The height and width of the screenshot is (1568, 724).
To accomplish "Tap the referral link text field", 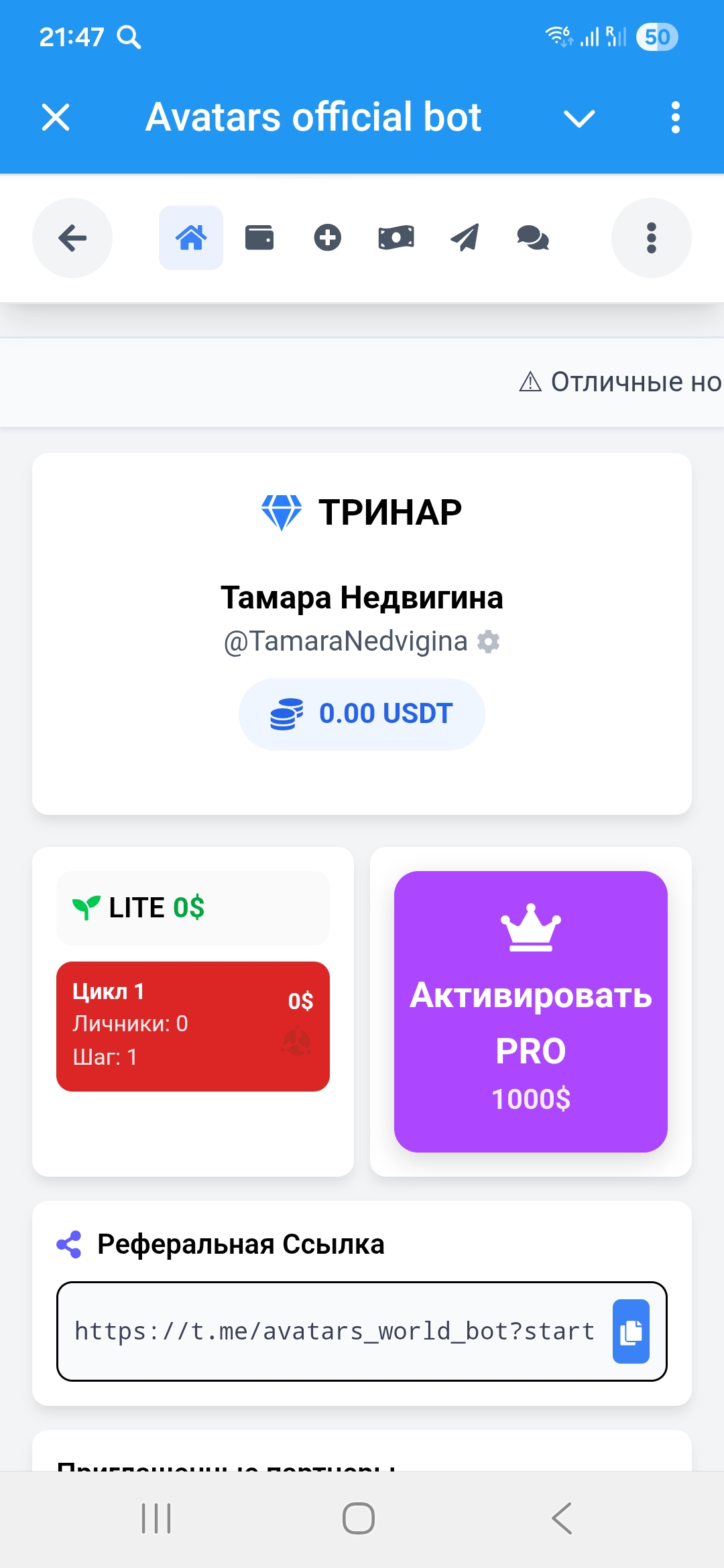I will click(334, 1331).
